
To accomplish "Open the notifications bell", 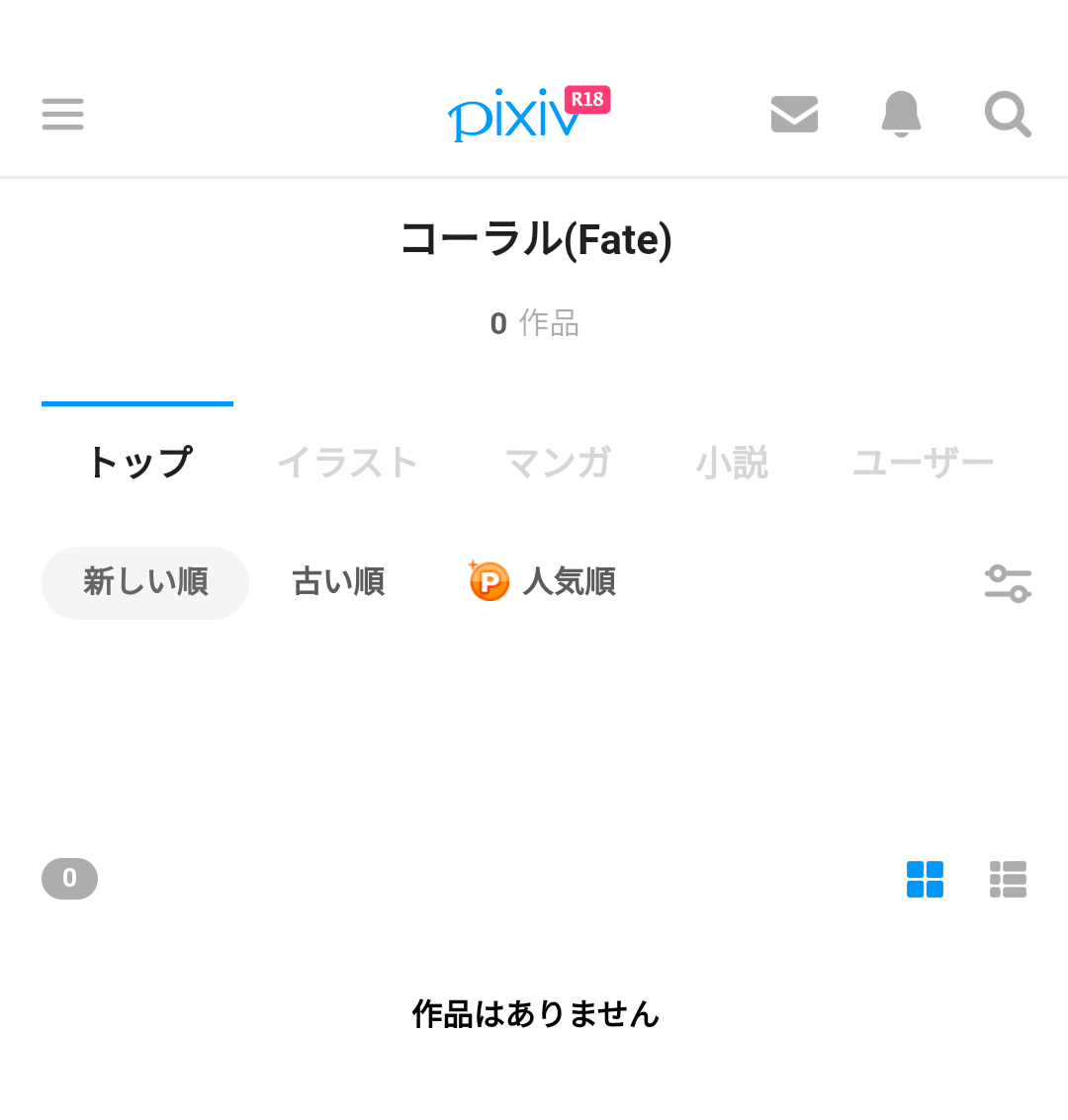I will click(901, 114).
